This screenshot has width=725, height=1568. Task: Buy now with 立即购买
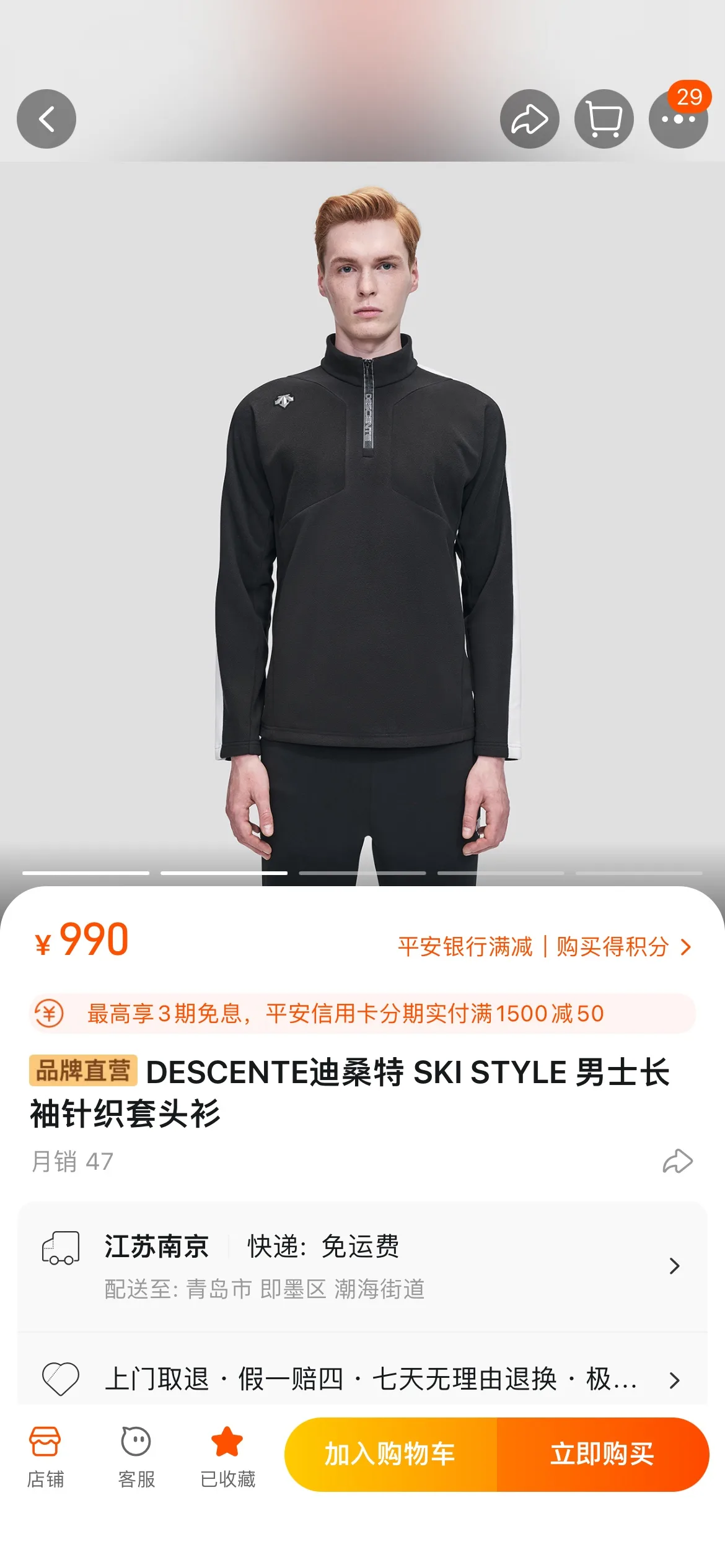pyautogui.click(x=602, y=1453)
